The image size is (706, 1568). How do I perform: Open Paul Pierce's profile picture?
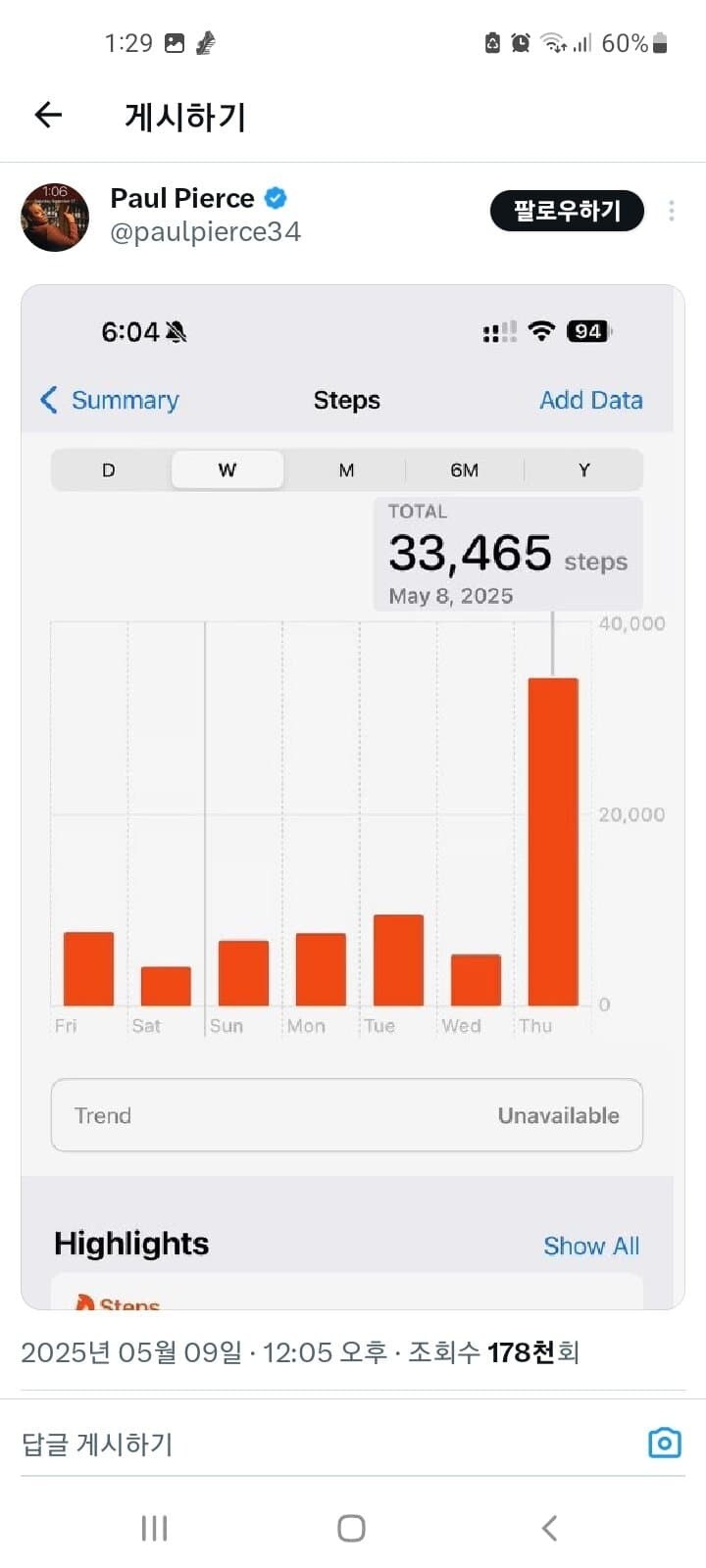[55, 217]
